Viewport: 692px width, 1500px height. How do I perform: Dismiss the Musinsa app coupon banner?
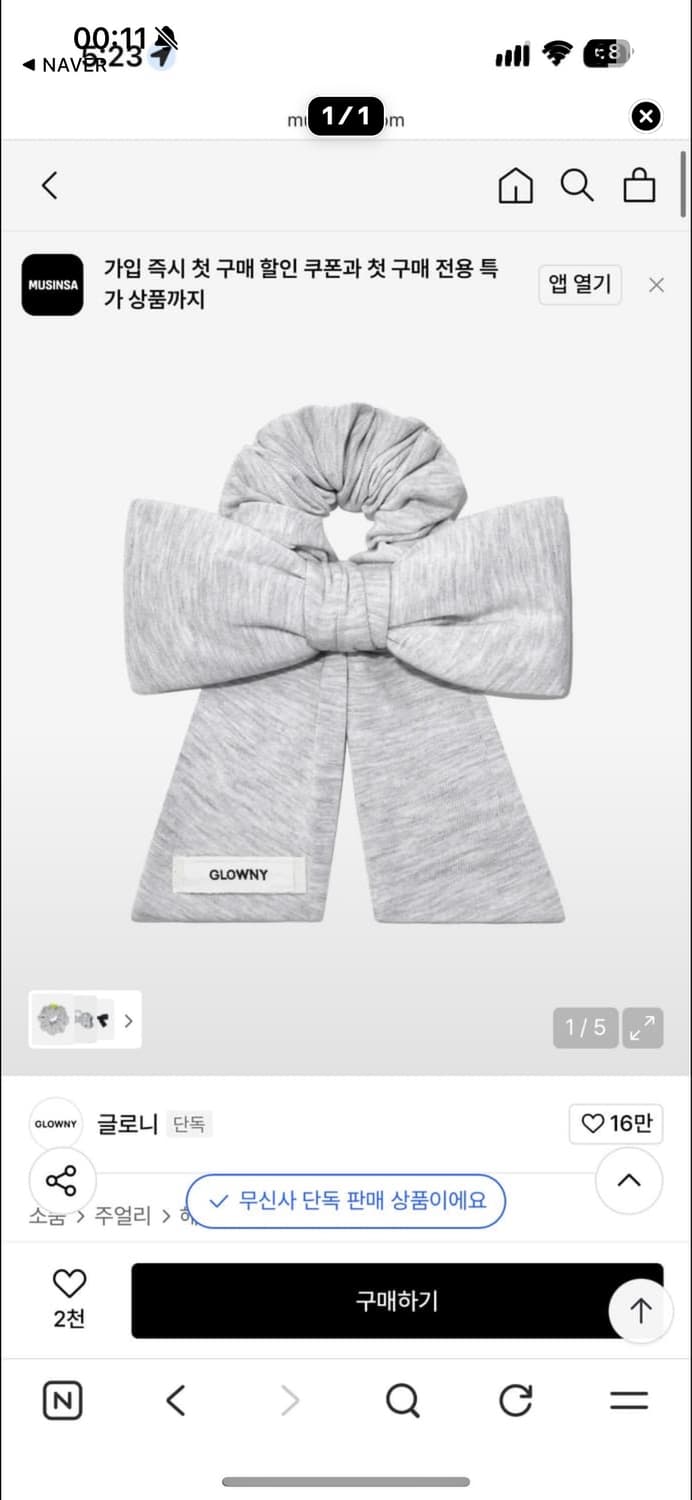pos(656,285)
